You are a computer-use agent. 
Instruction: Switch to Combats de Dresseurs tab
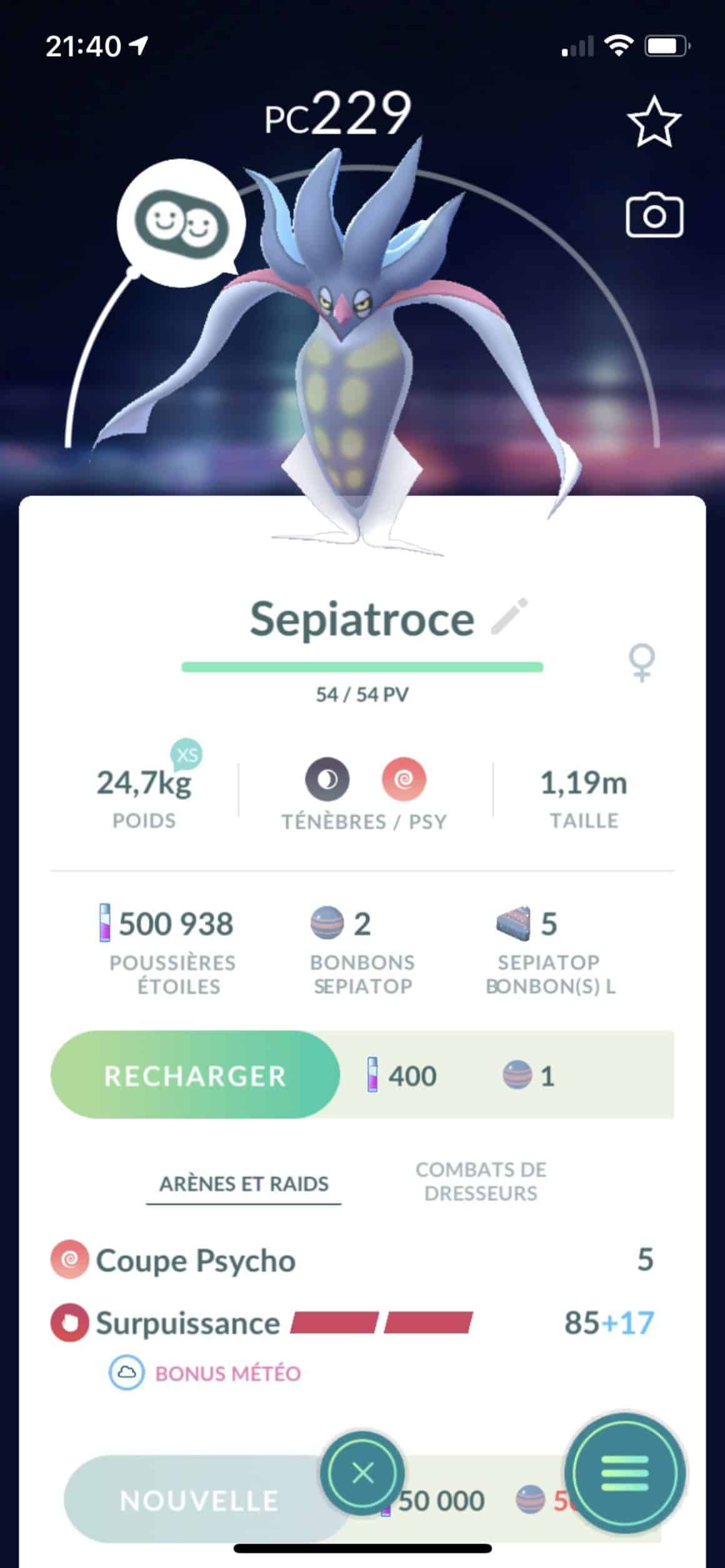pos(481,1181)
